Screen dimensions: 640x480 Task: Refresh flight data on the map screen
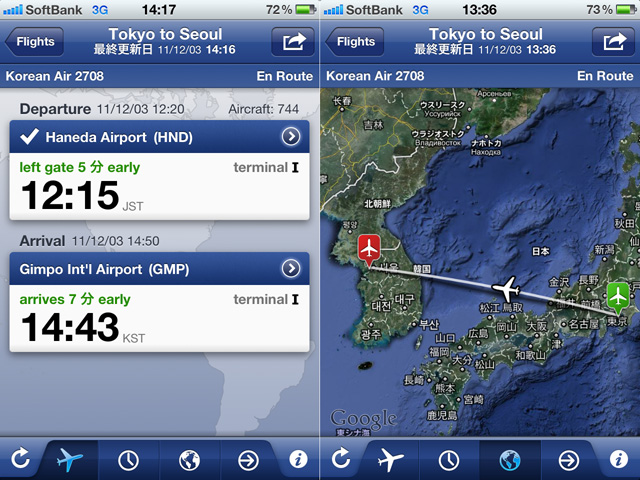[340, 460]
